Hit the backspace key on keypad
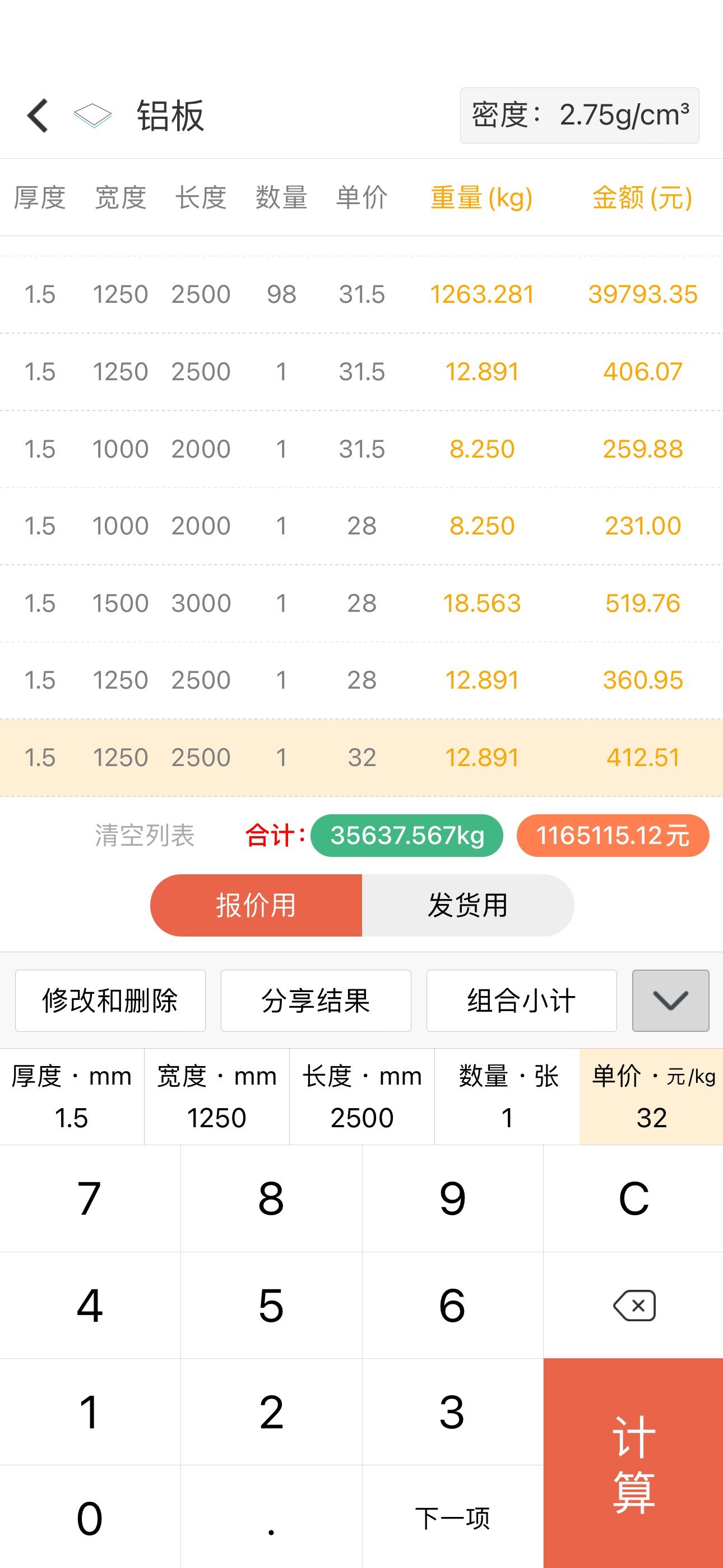Viewport: 723px width, 1568px height. click(x=633, y=1305)
